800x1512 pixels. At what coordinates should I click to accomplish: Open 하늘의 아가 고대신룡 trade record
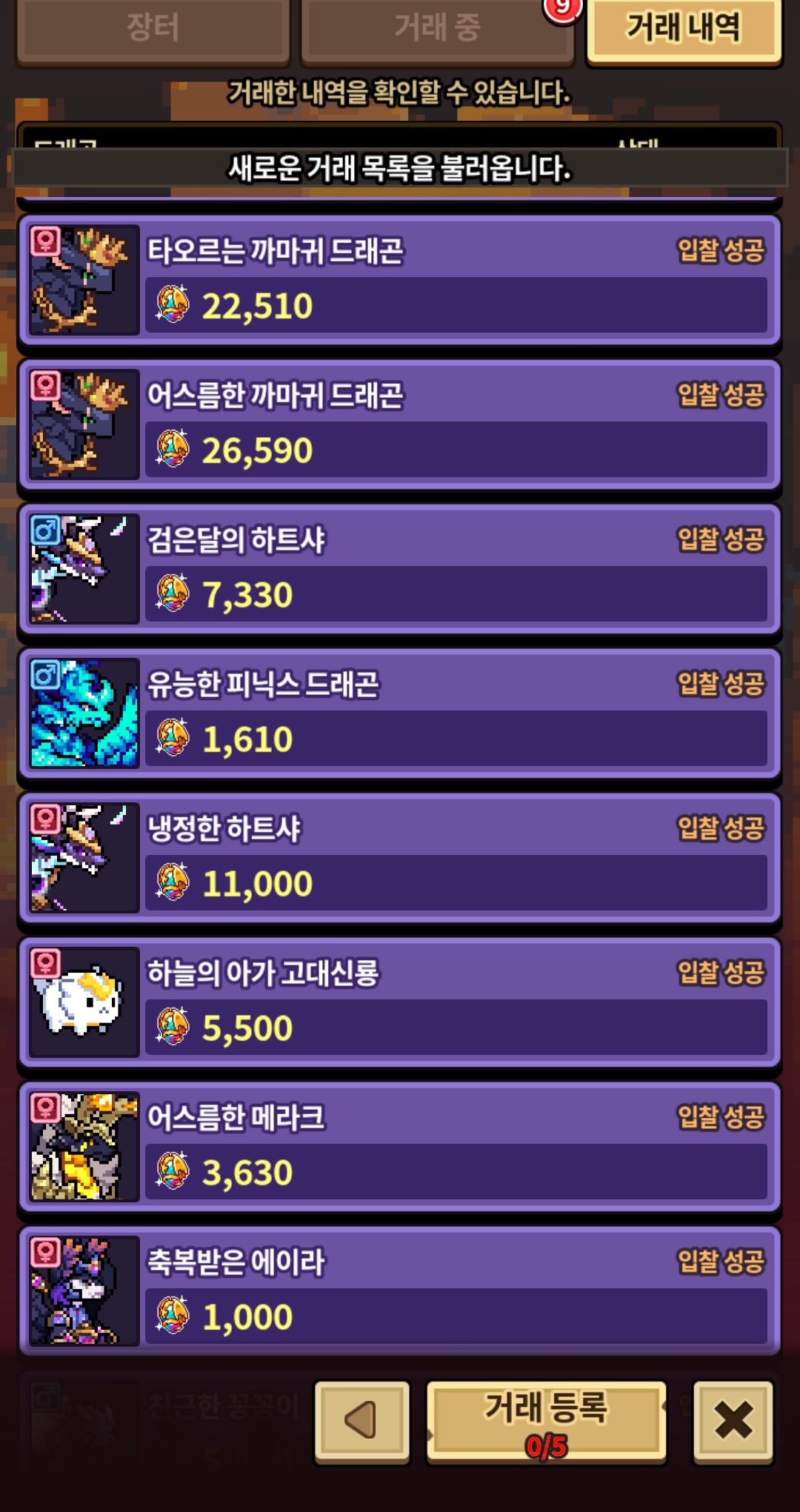[x=400, y=1002]
